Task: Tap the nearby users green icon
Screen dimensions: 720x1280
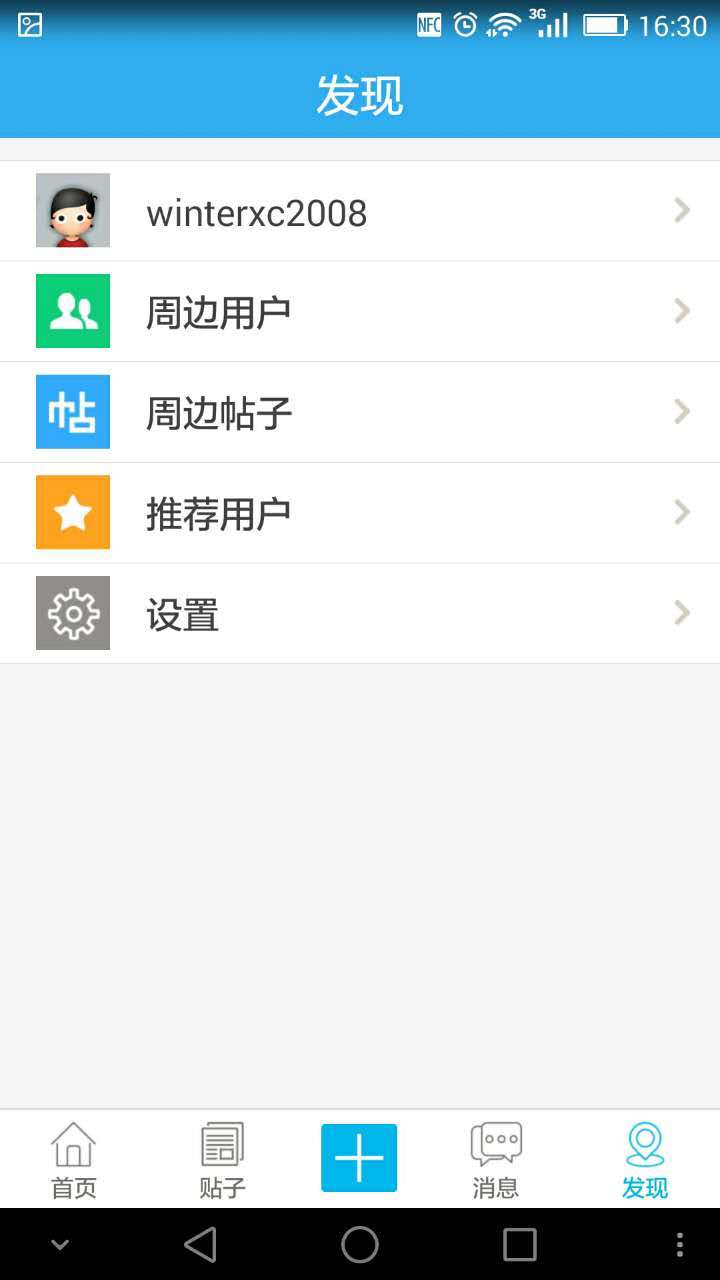Action: point(72,311)
